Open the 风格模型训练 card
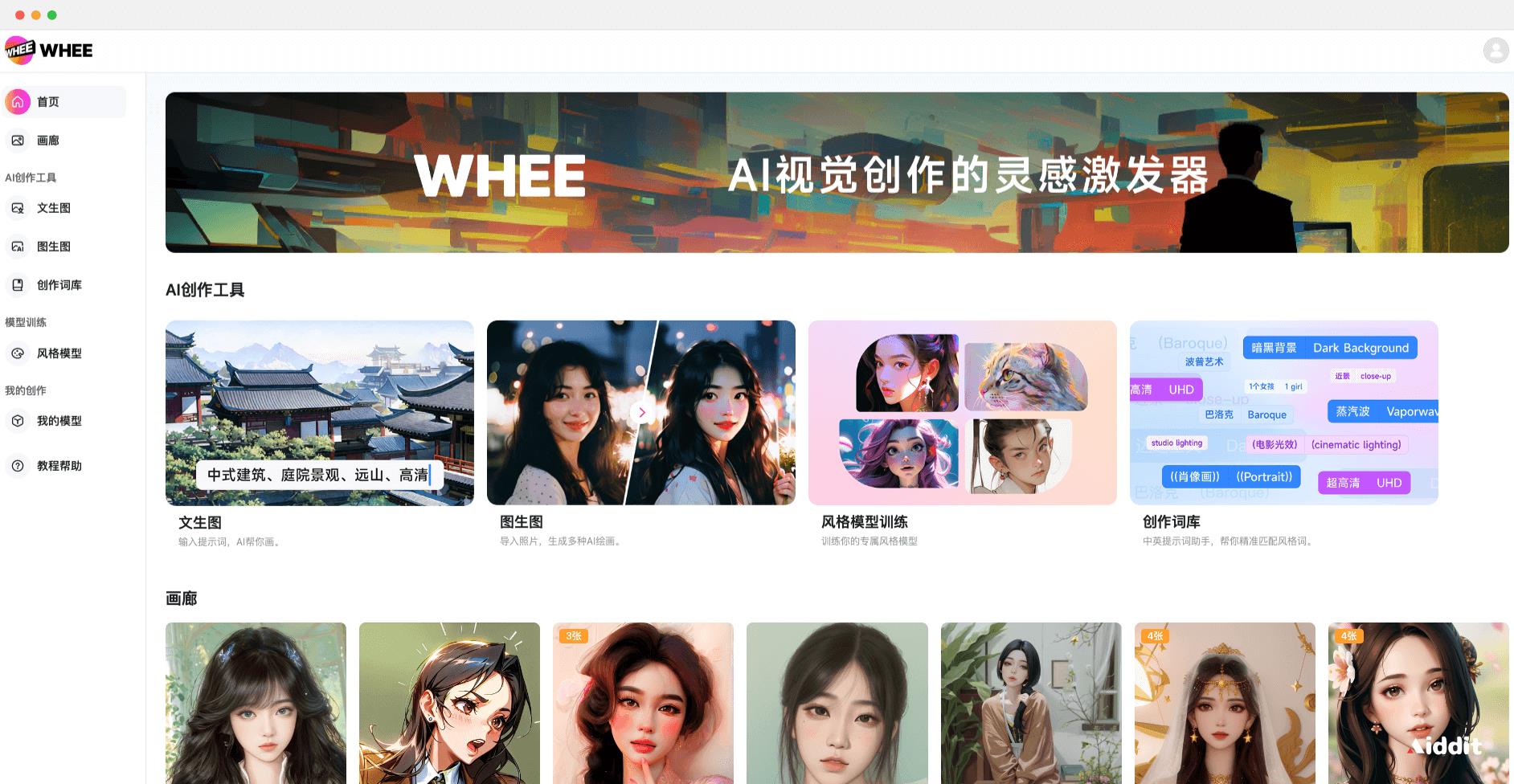1514x784 pixels. (962, 413)
